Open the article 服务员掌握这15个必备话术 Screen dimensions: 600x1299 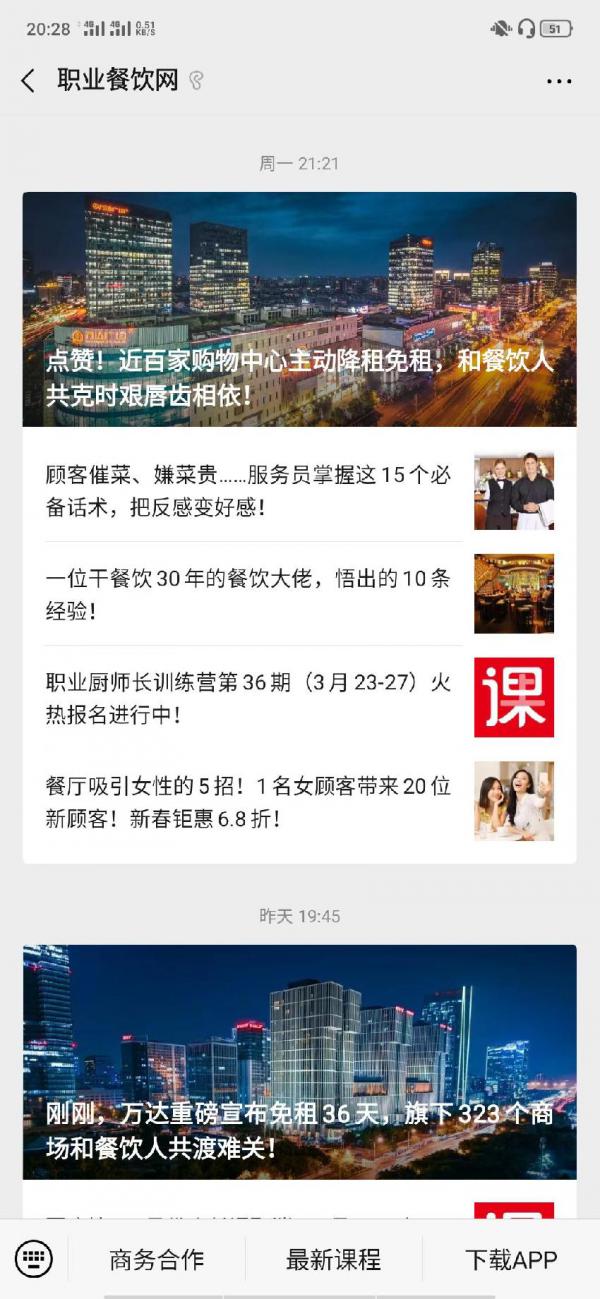300,491
